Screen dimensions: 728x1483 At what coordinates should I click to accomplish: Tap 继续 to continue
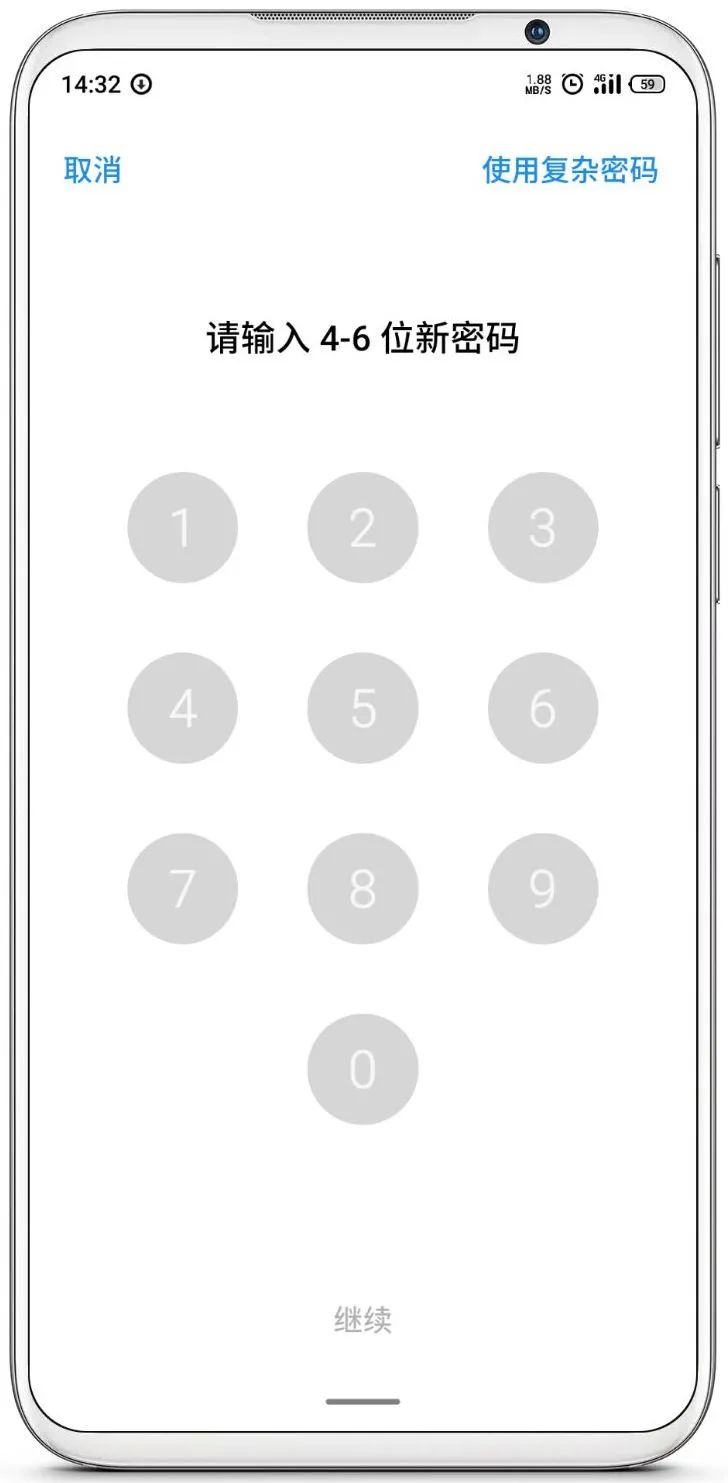pos(363,1320)
